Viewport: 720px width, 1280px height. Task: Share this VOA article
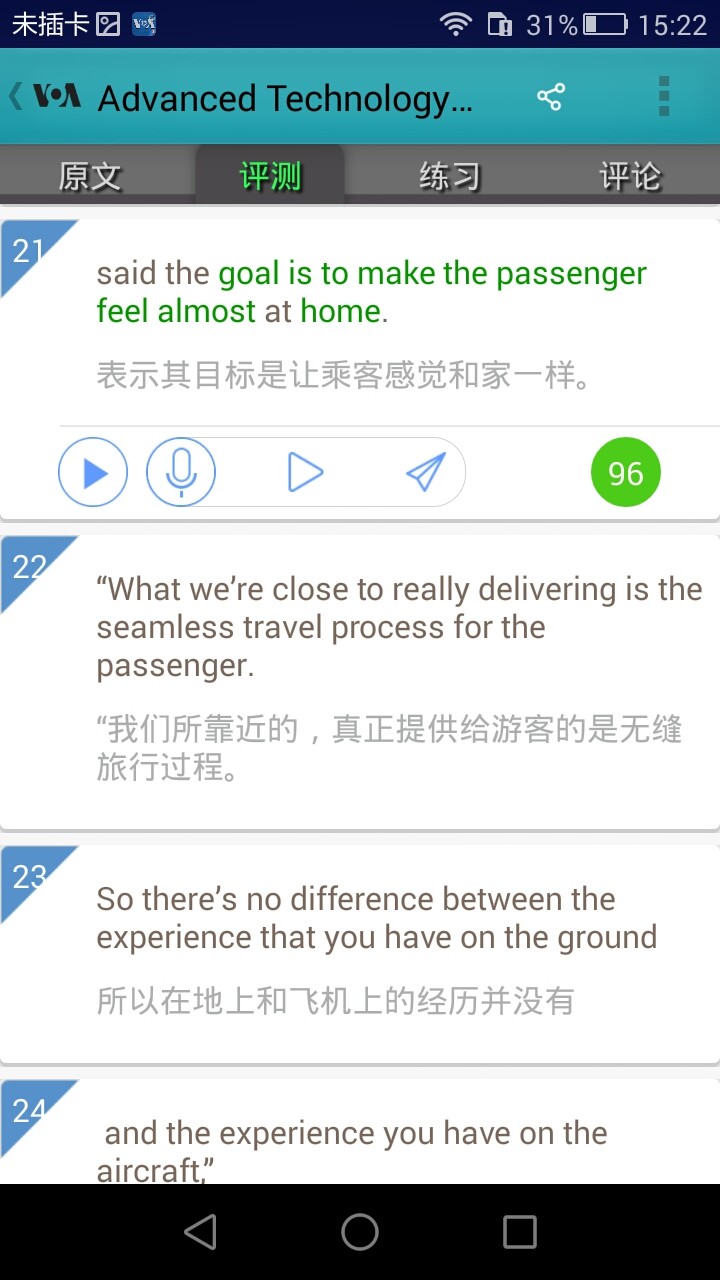[x=550, y=97]
